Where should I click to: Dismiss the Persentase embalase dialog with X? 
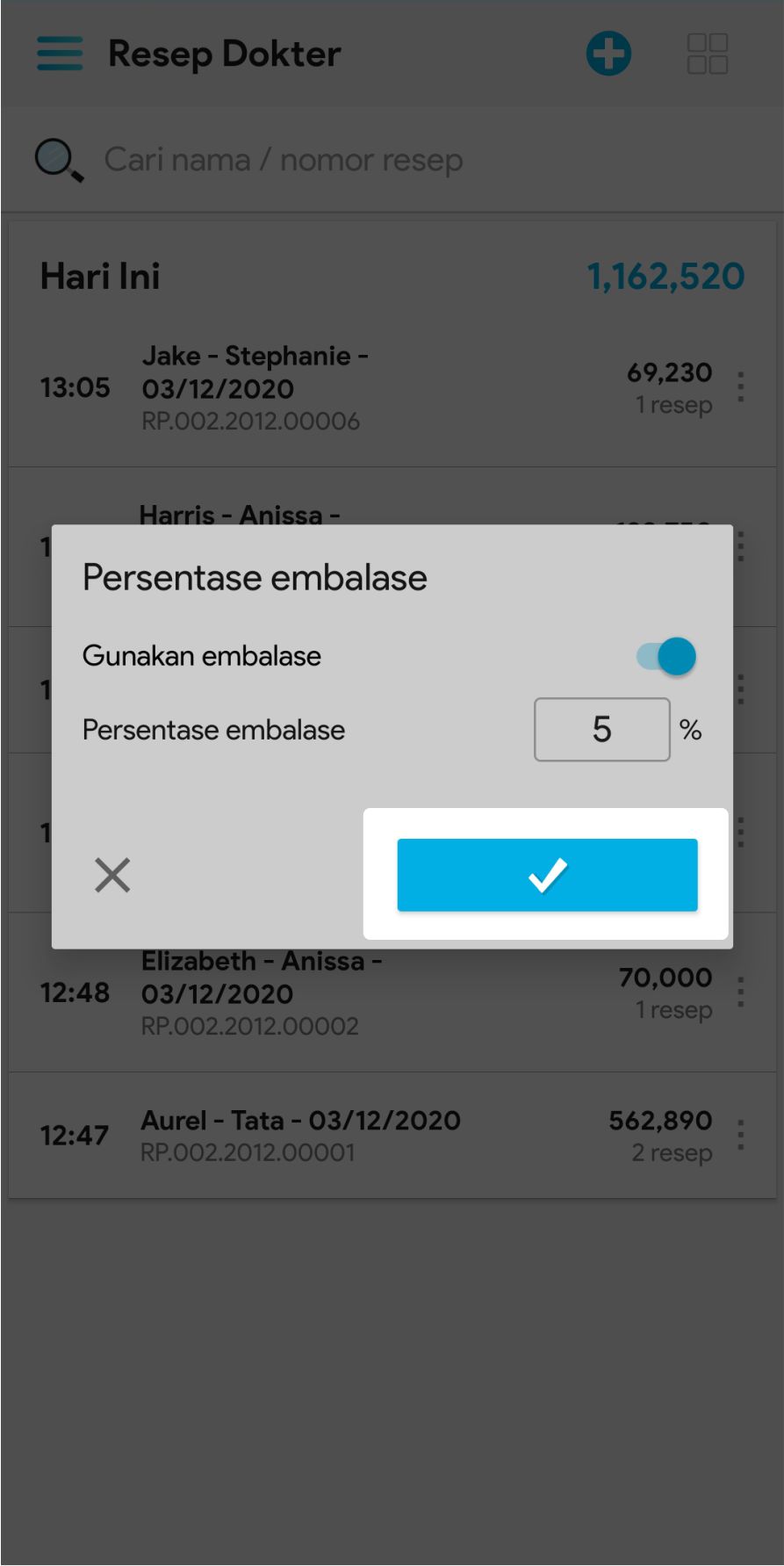pos(112,875)
